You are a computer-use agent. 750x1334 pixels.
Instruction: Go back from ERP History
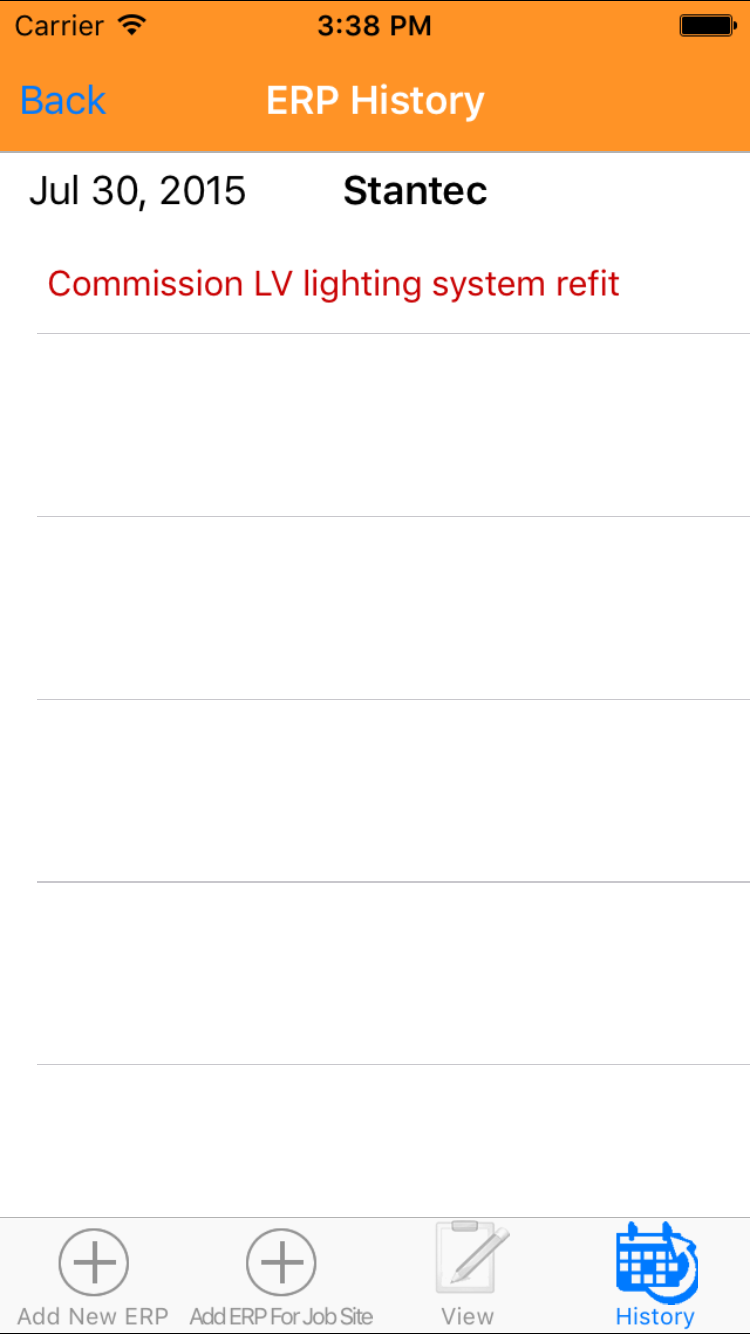point(62,101)
